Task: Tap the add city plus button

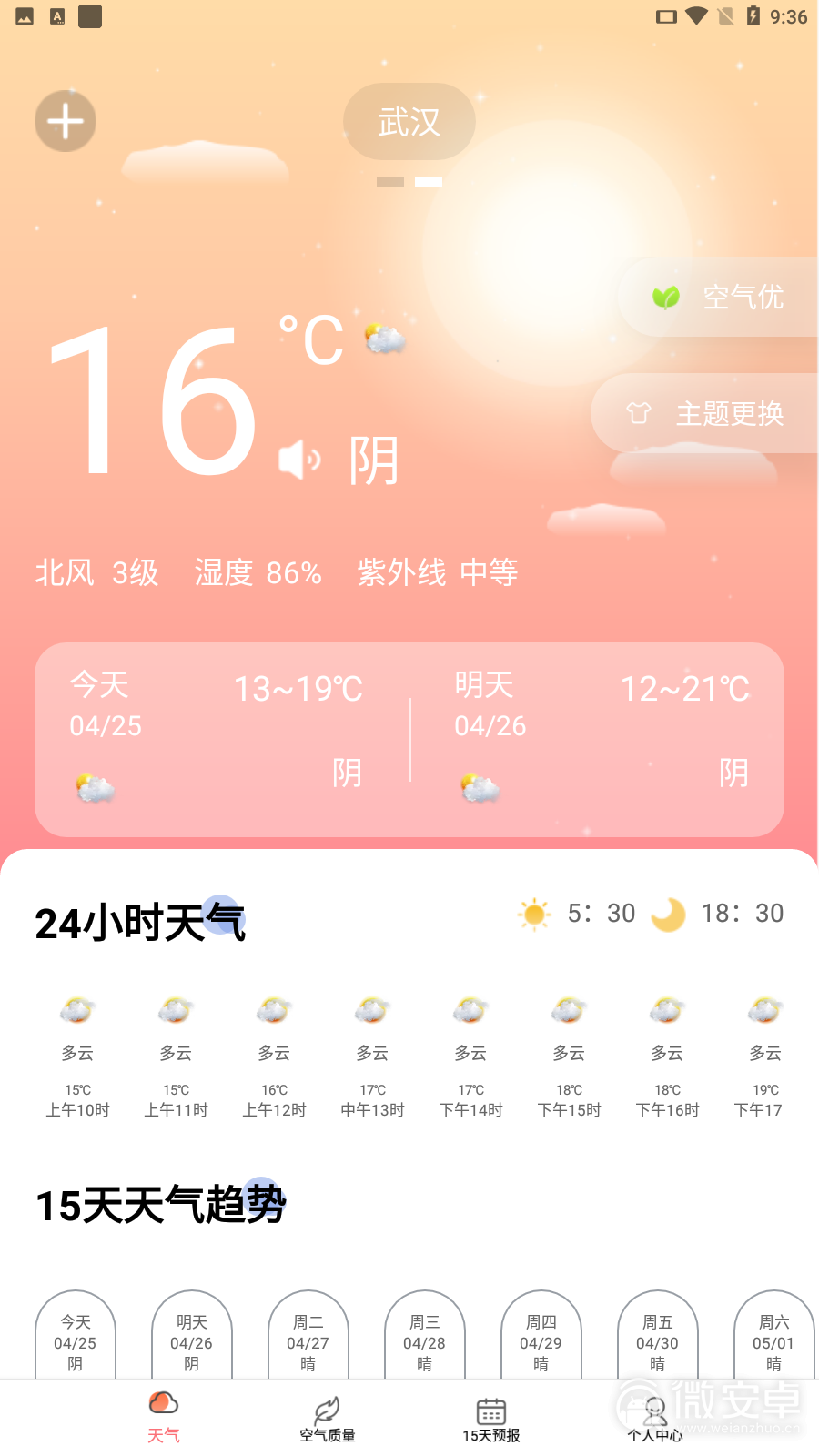Action: click(x=65, y=120)
